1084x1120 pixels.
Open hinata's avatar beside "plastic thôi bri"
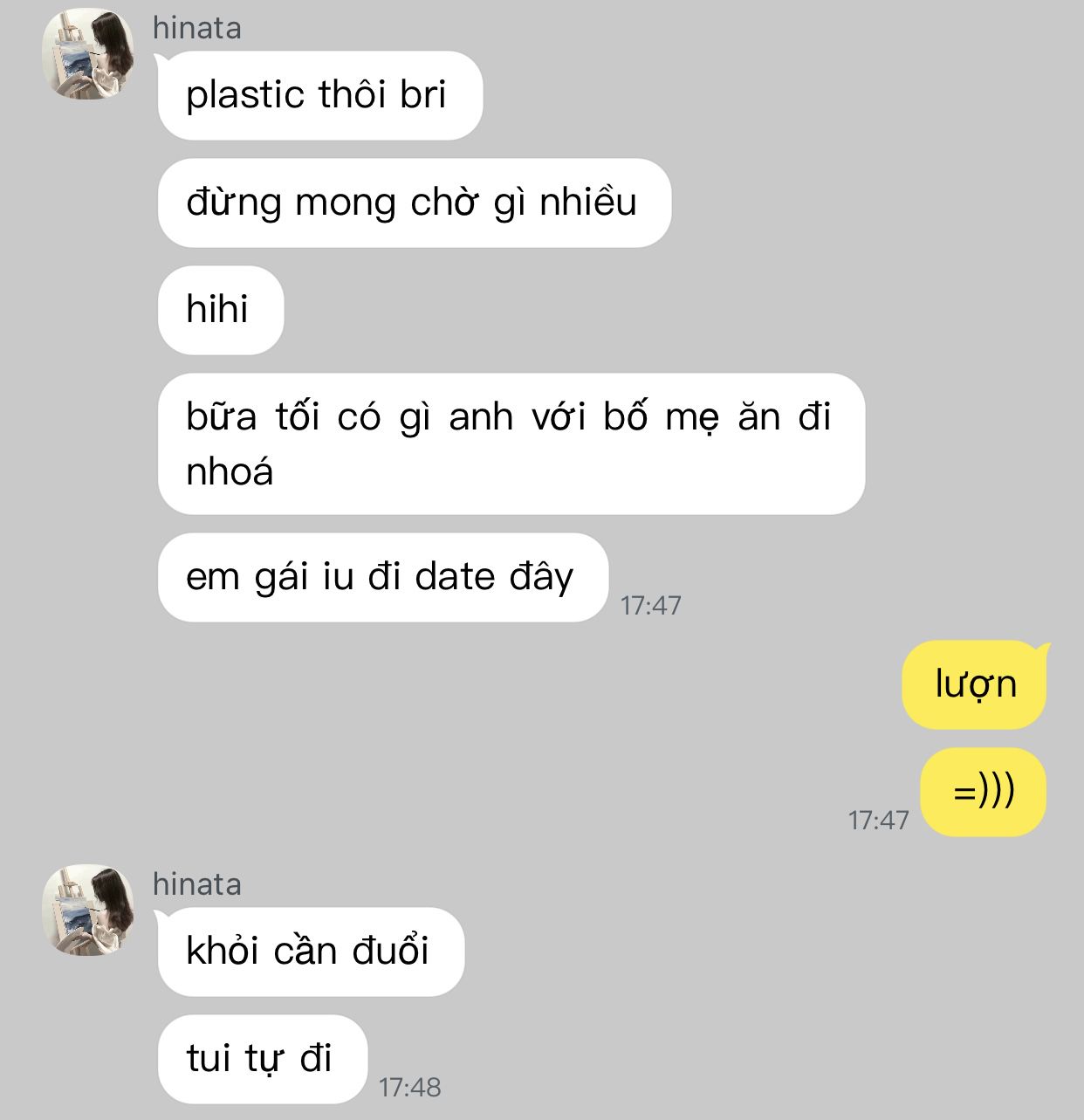coord(88,54)
